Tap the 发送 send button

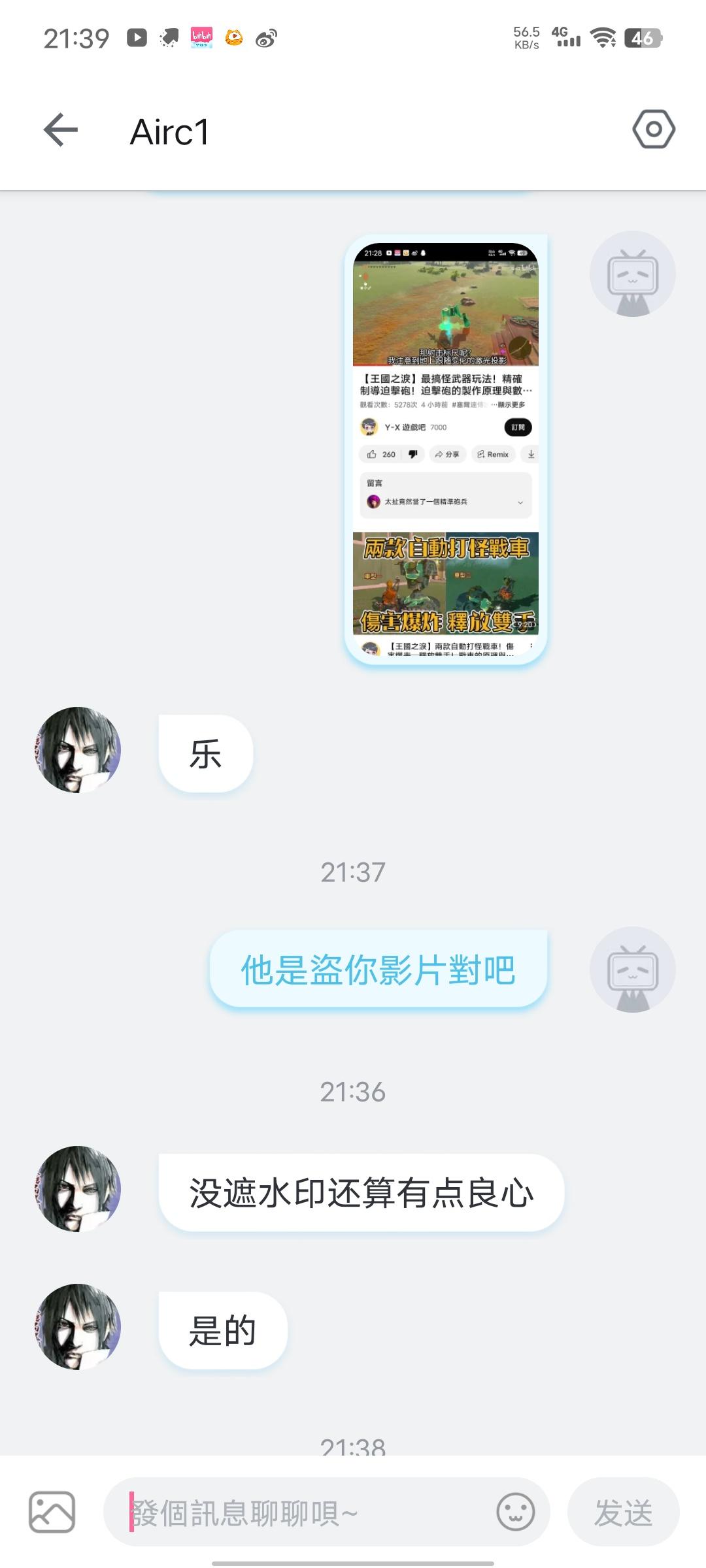click(x=623, y=1513)
